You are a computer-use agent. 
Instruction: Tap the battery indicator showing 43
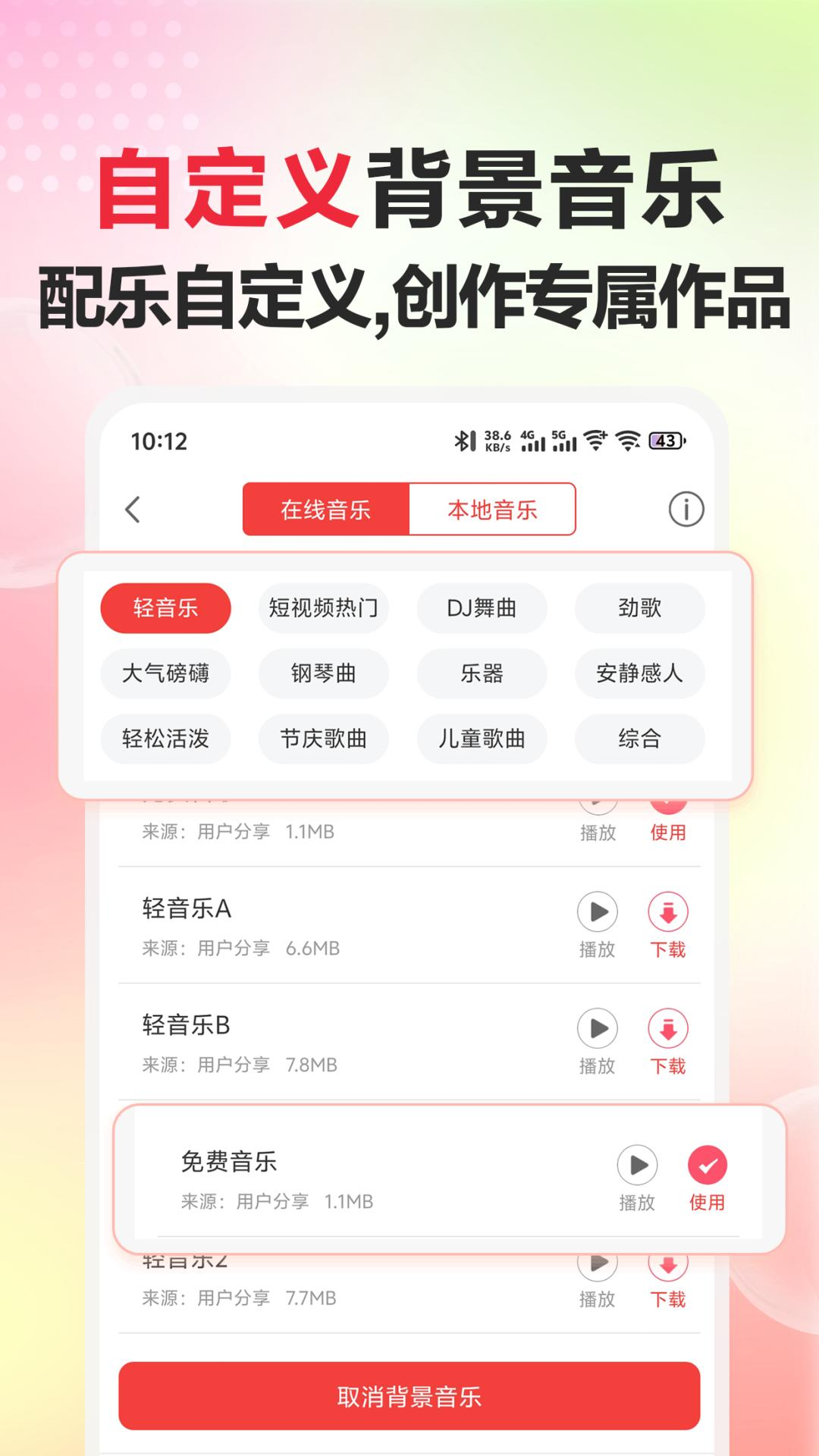pos(667,438)
